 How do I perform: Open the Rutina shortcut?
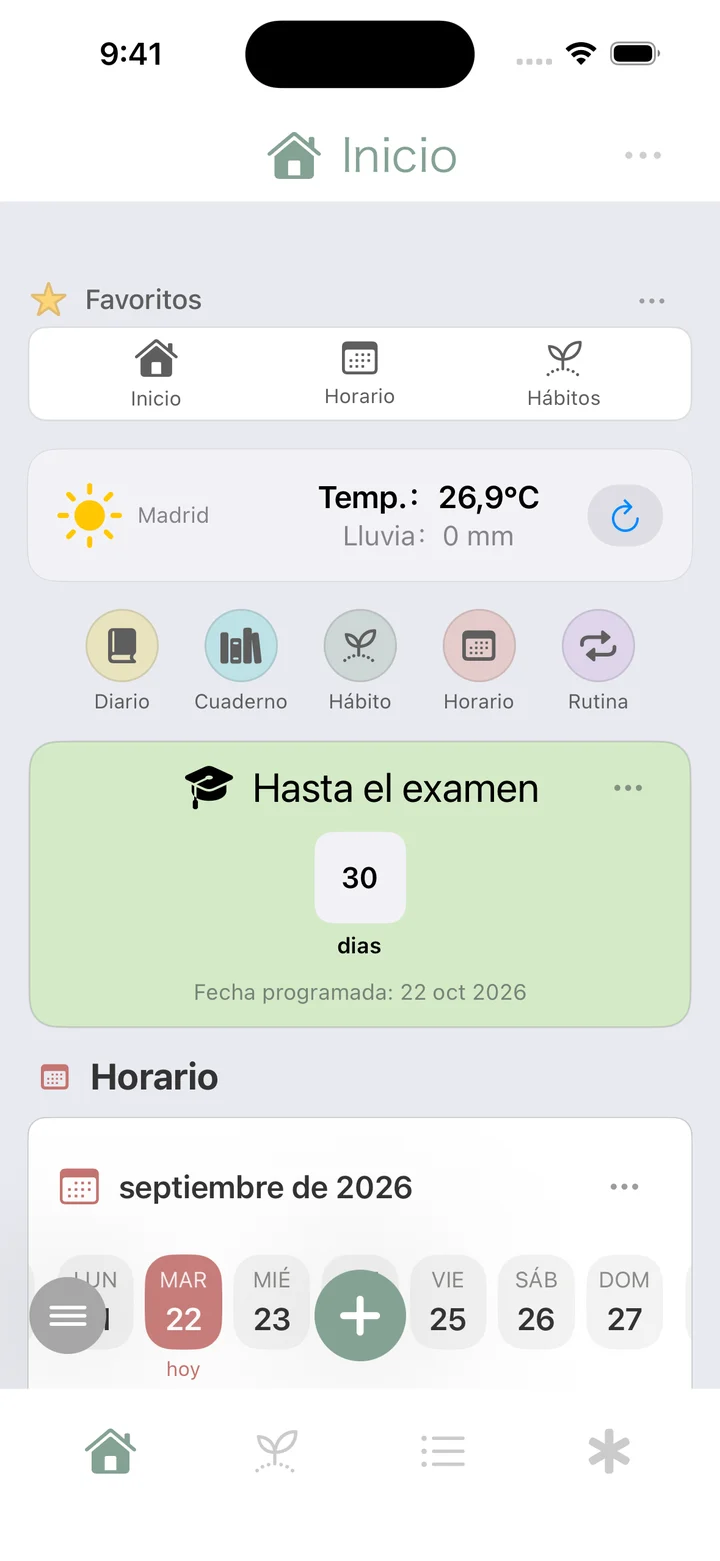click(598, 660)
